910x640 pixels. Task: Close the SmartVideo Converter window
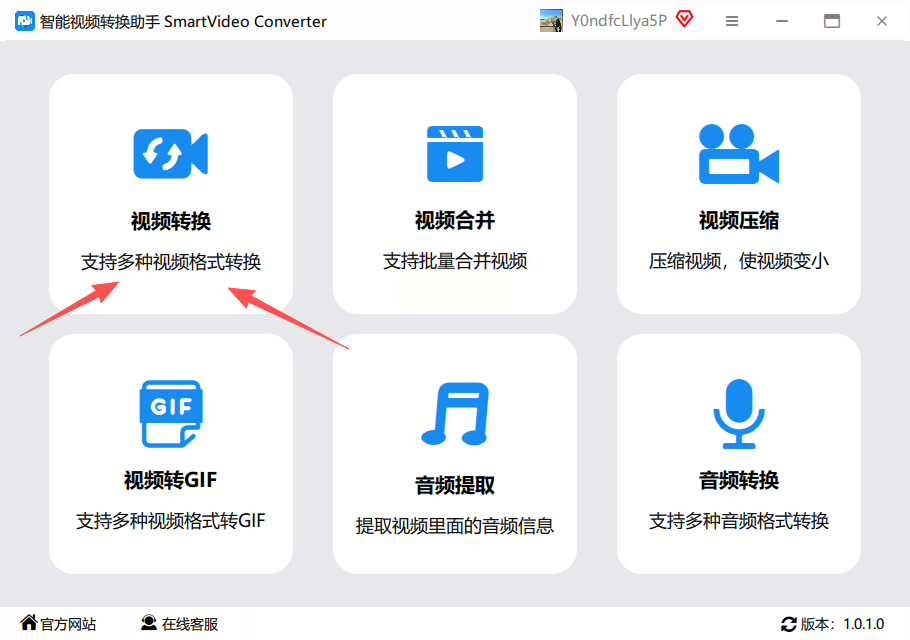click(x=881, y=21)
